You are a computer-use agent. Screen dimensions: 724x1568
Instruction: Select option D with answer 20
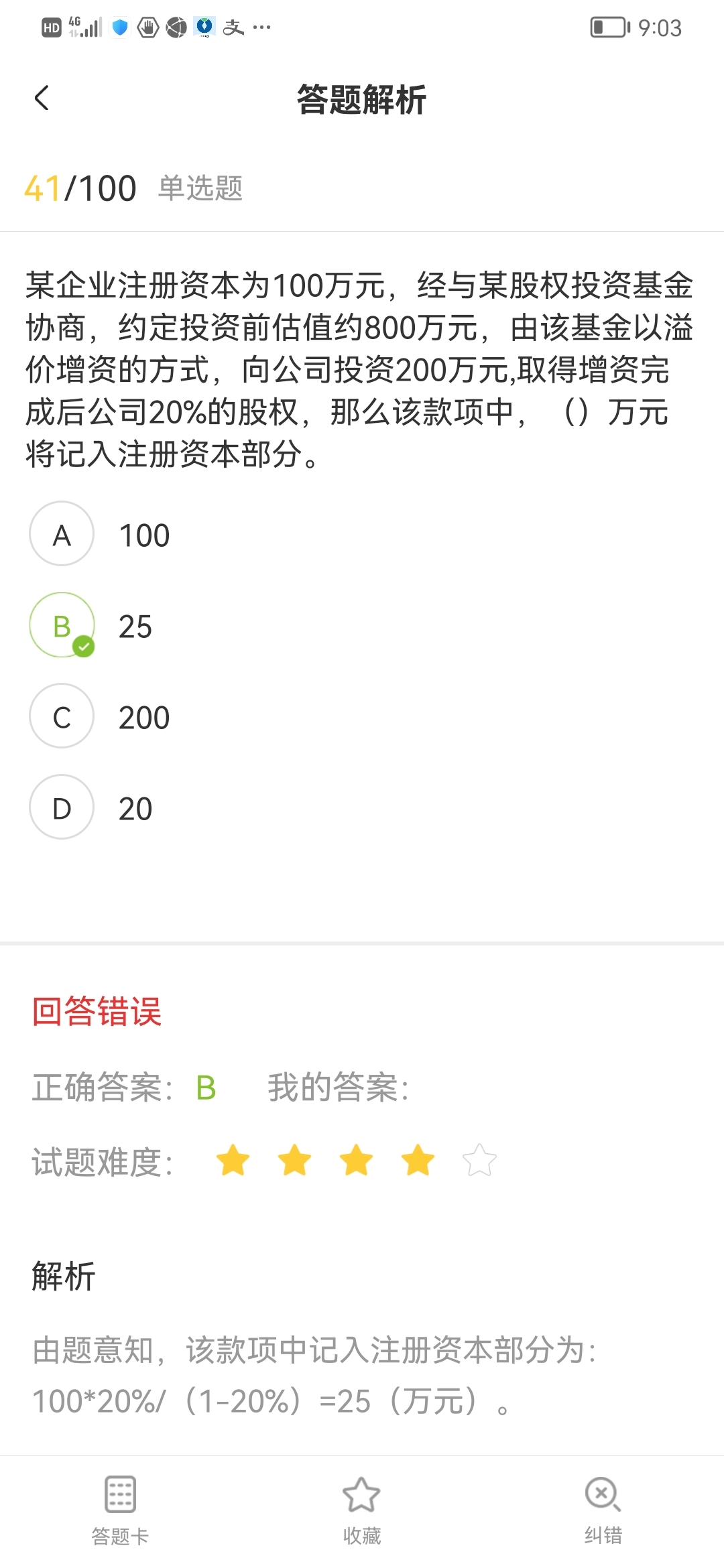(62, 807)
